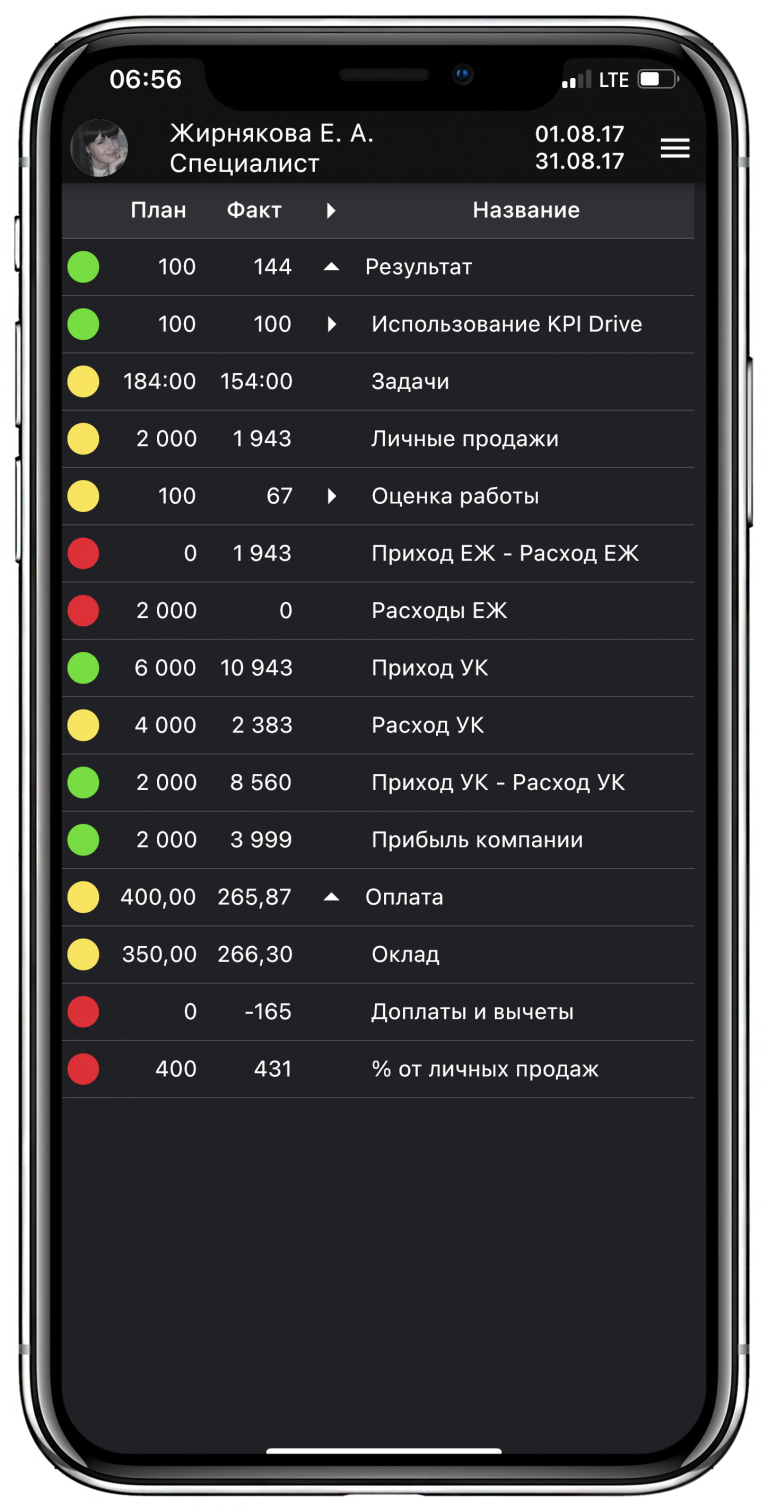Tap the header column arrow next to Факт
This screenshot has height=1512, width=768.
click(x=331, y=210)
